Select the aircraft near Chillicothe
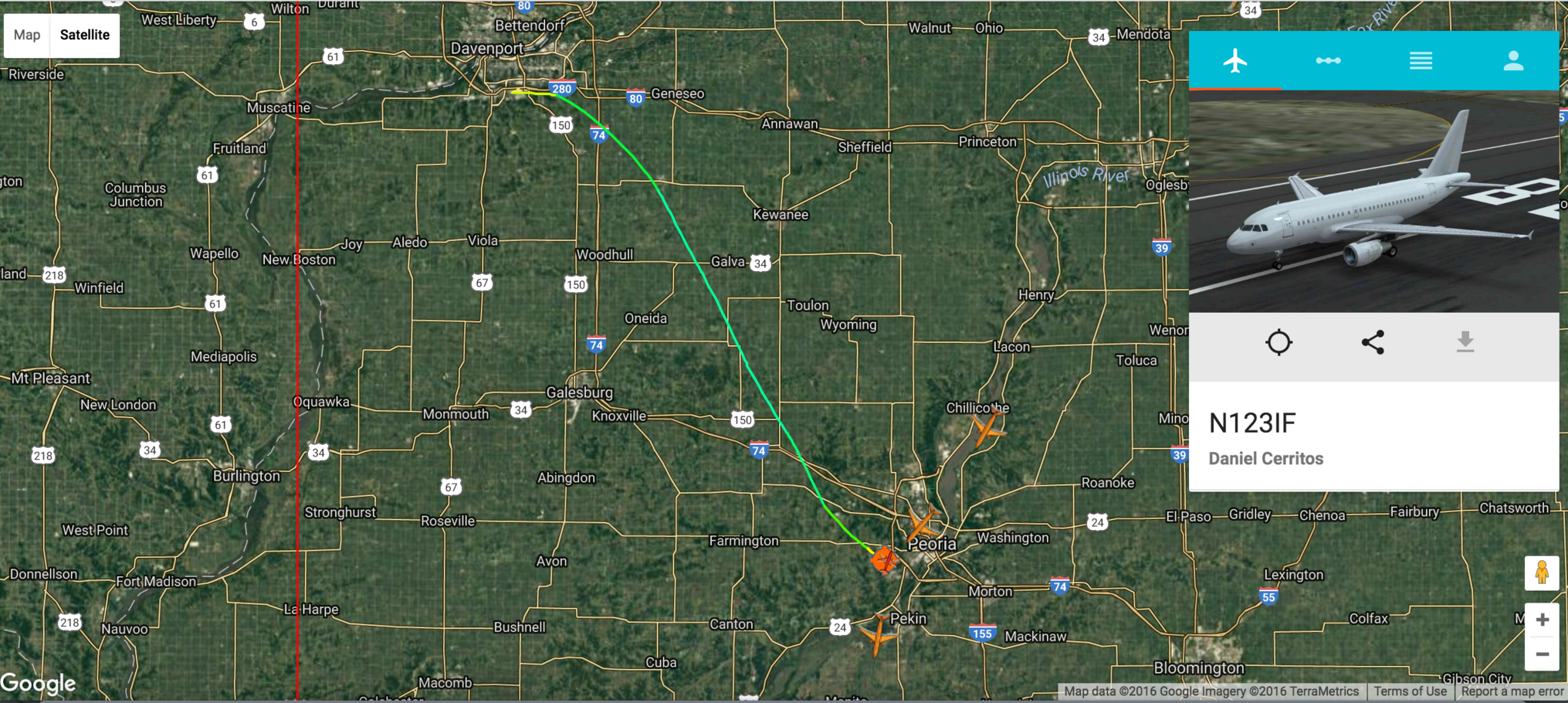 (987, 428)
